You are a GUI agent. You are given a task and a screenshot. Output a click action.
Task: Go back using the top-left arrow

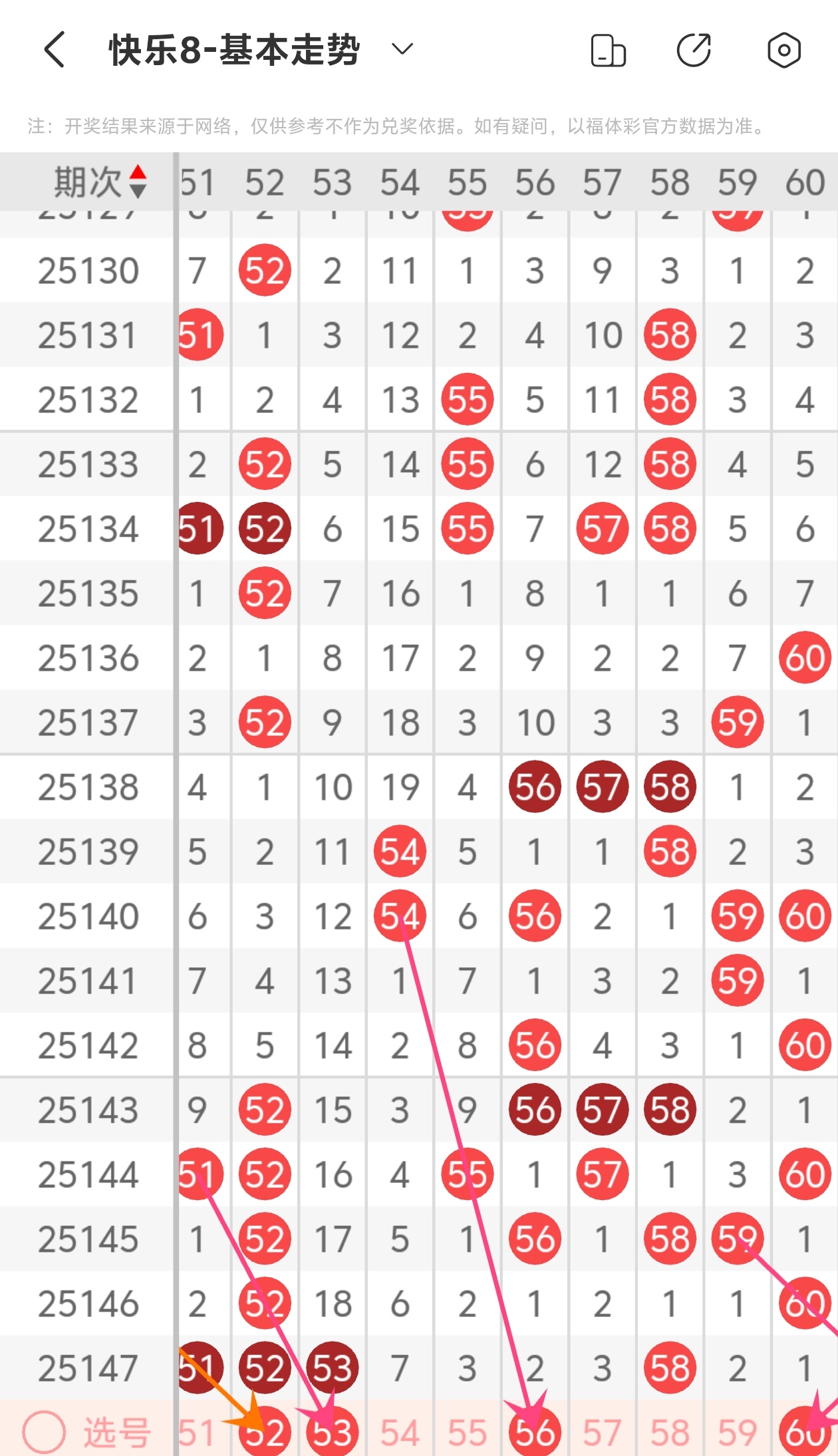pos(55,50)
